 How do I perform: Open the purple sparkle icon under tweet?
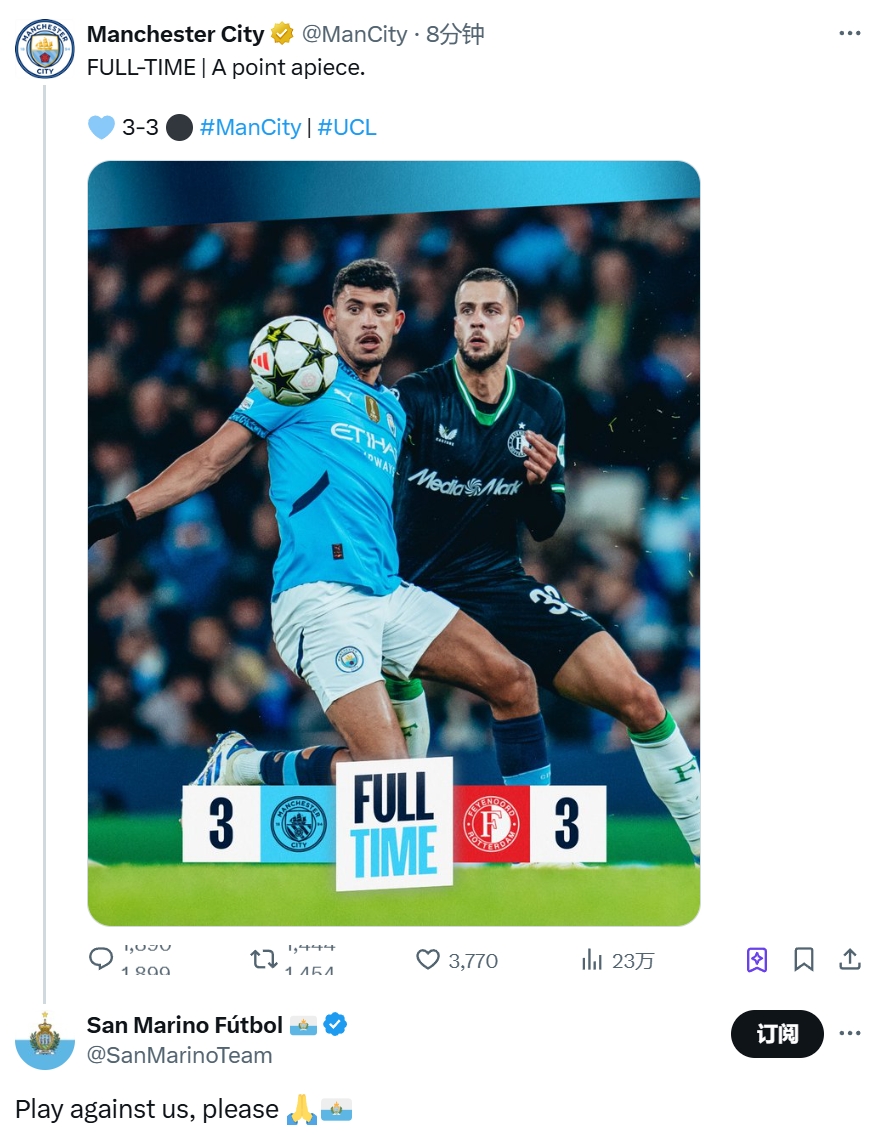click(757, 960)
